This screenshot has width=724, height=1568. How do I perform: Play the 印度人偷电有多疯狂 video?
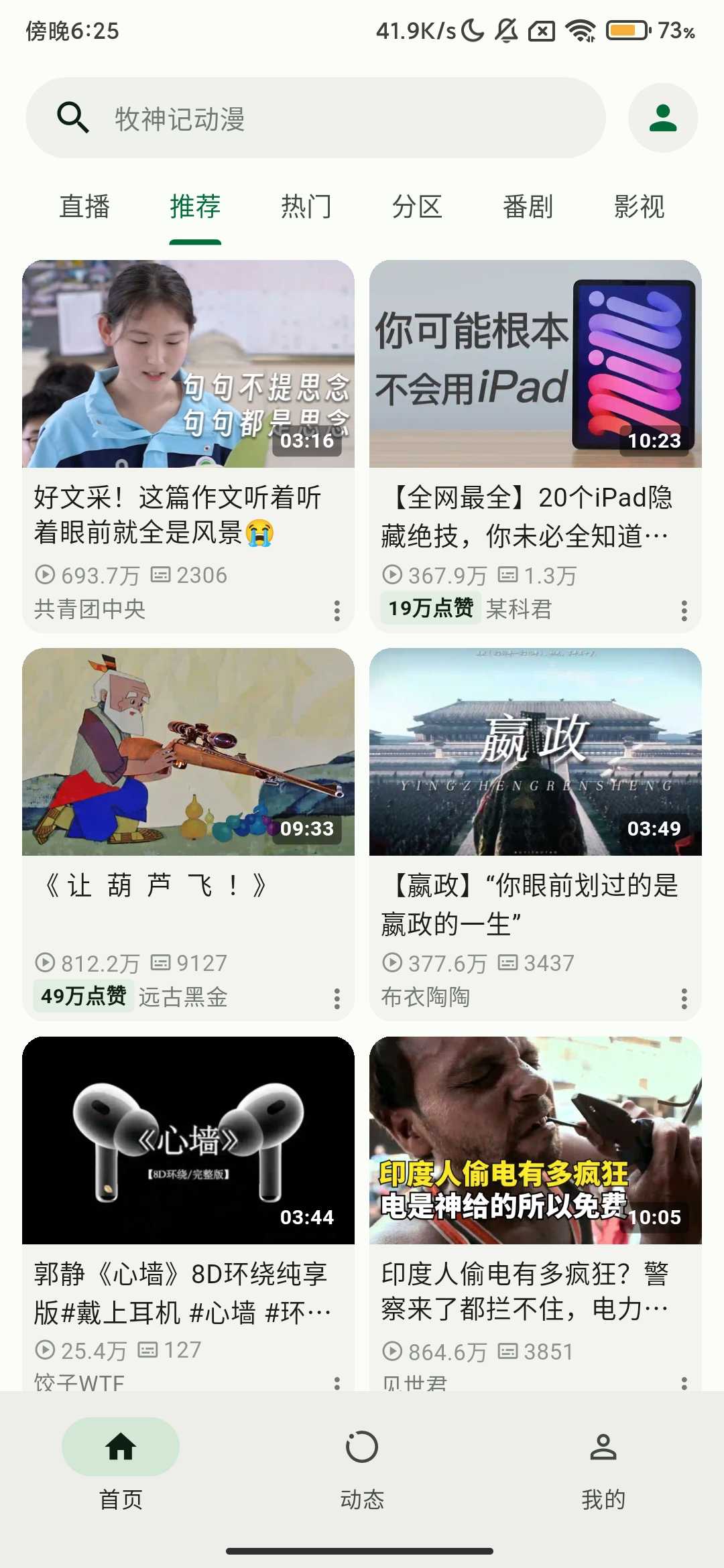pyautogui.click(x=535, y=1179)
